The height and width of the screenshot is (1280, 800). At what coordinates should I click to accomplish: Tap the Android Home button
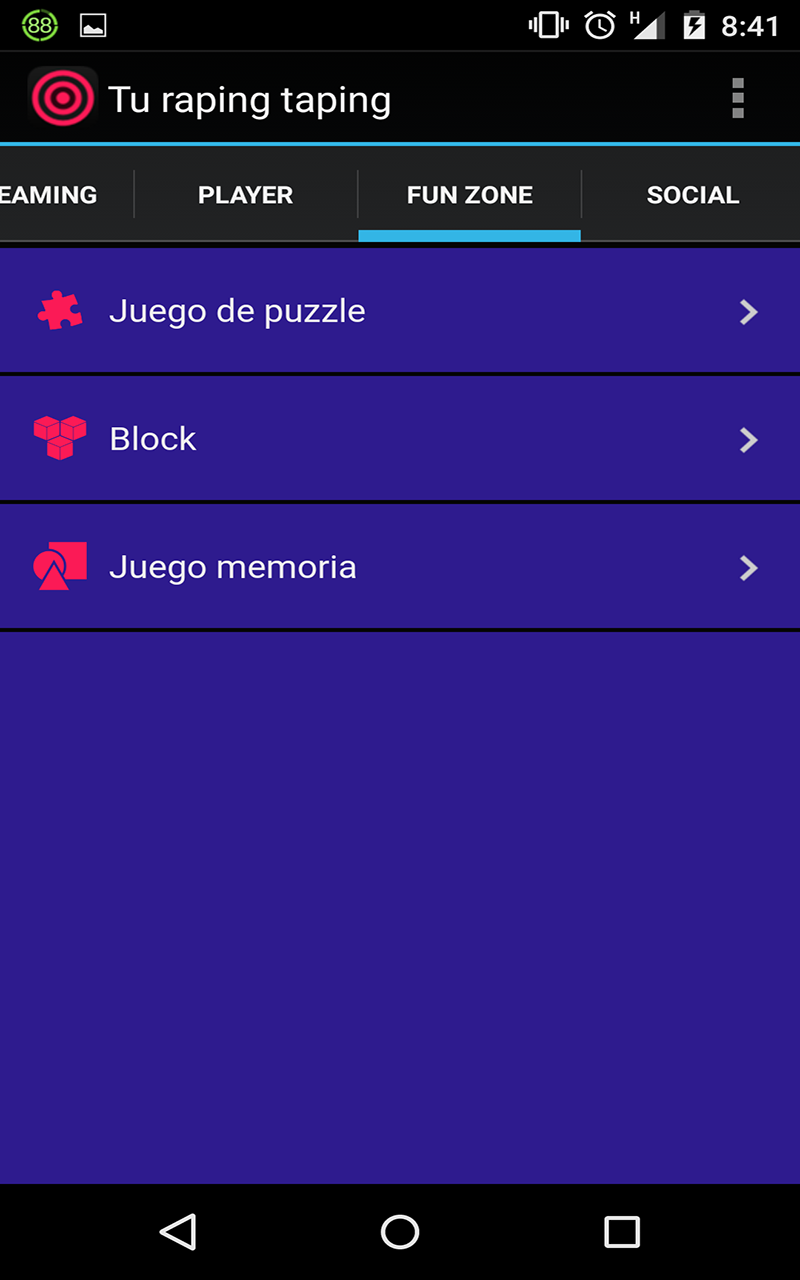tap(400, 1231)
